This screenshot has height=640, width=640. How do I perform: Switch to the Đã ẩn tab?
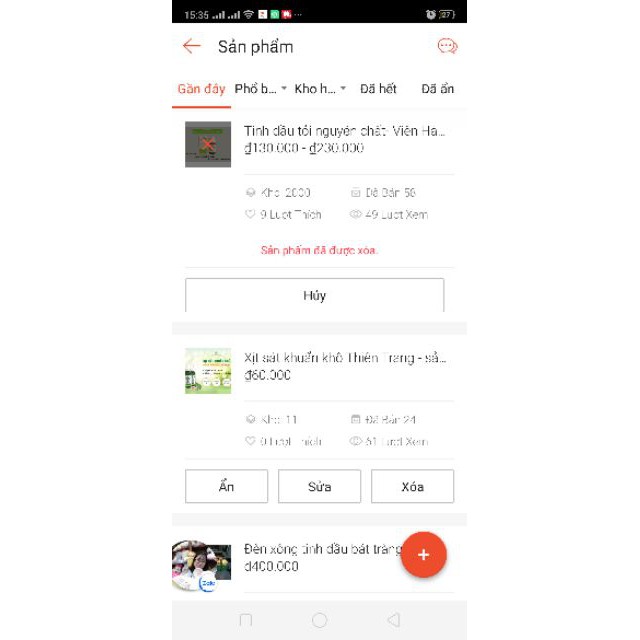coord(437,89)
